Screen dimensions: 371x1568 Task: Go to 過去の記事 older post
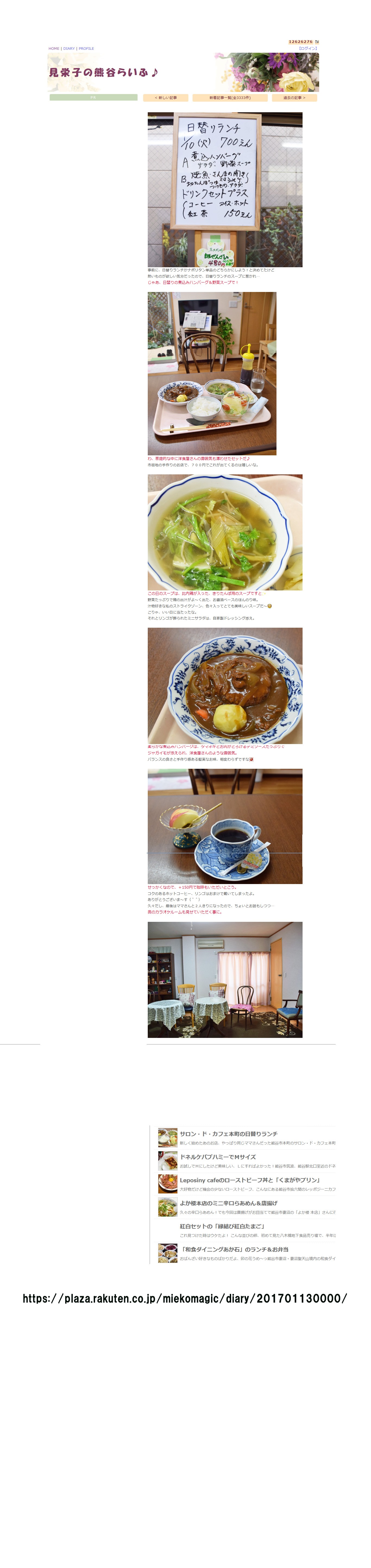pos(294,97)
